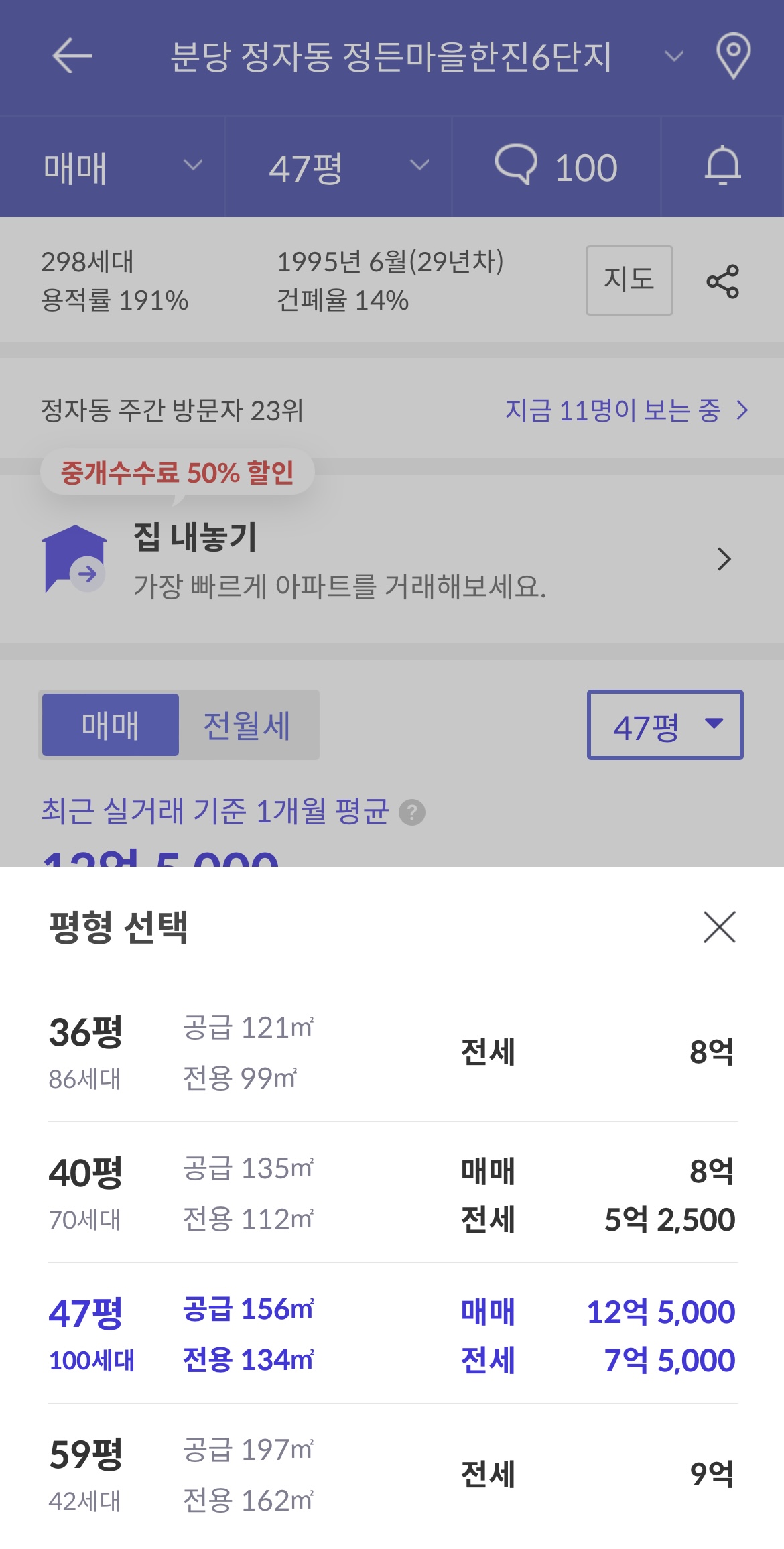
Task: Pick the 59평 size option
Action: pyautogui.click(x=393, y=1474)
